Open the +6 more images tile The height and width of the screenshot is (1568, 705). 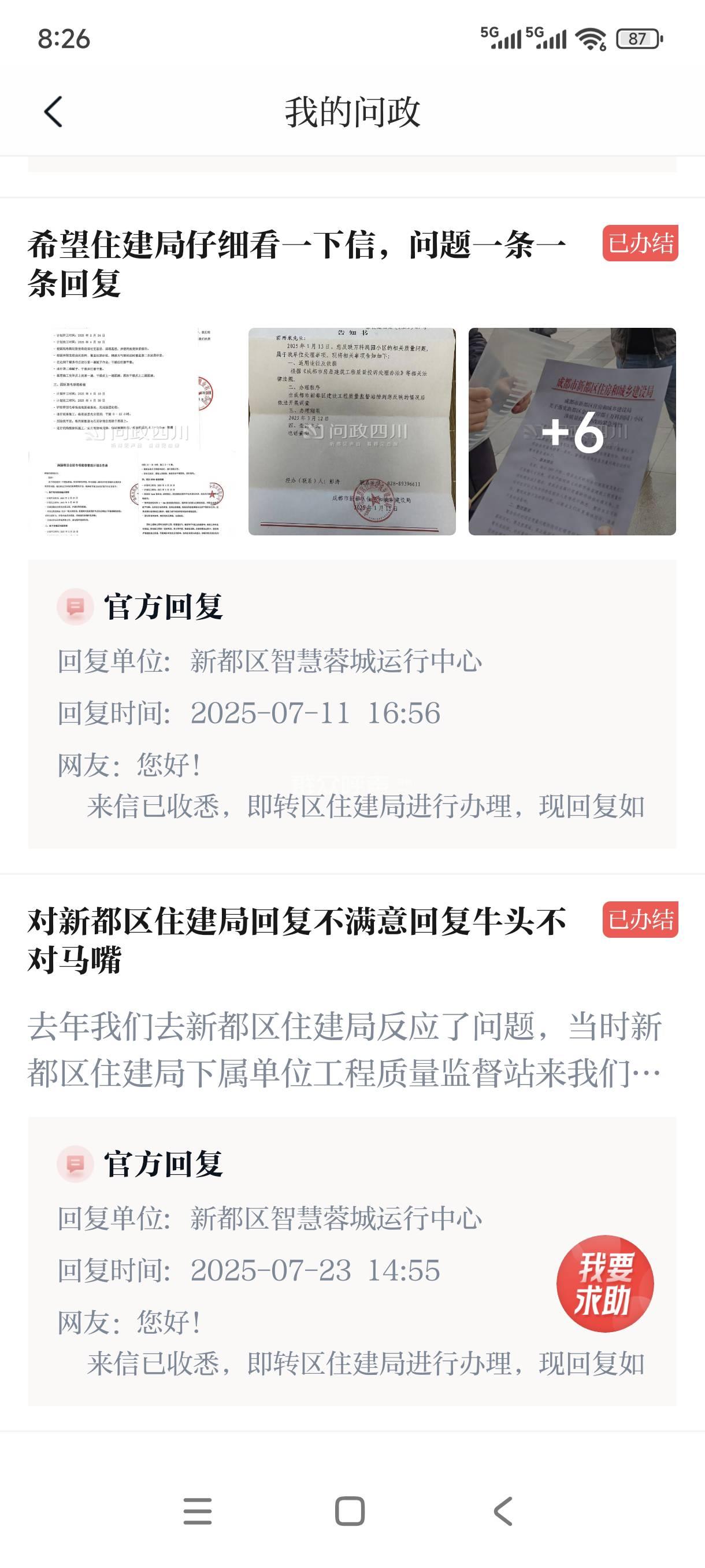(x=572, y=431)
